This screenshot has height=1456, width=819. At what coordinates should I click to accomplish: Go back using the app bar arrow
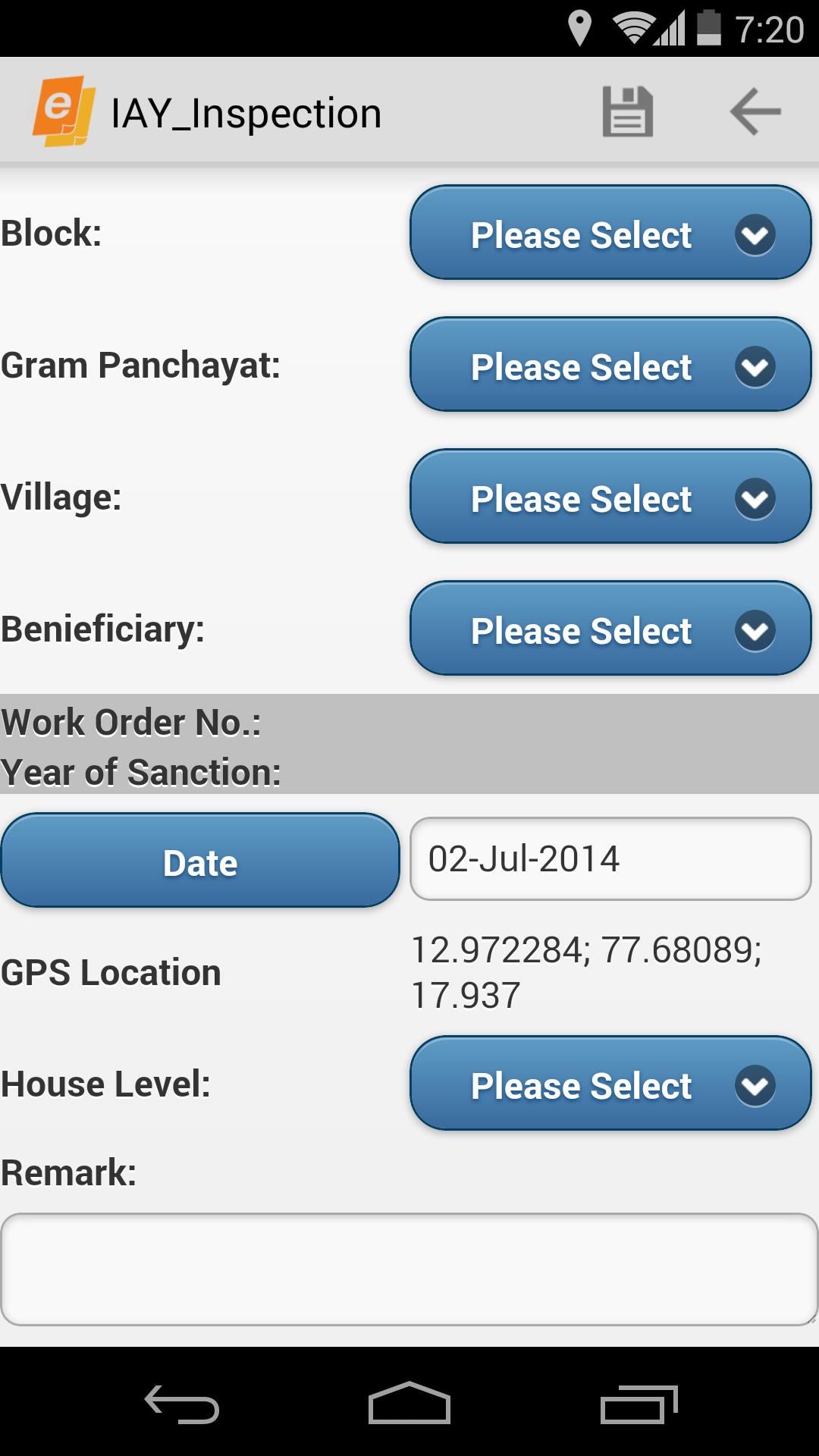755,111
